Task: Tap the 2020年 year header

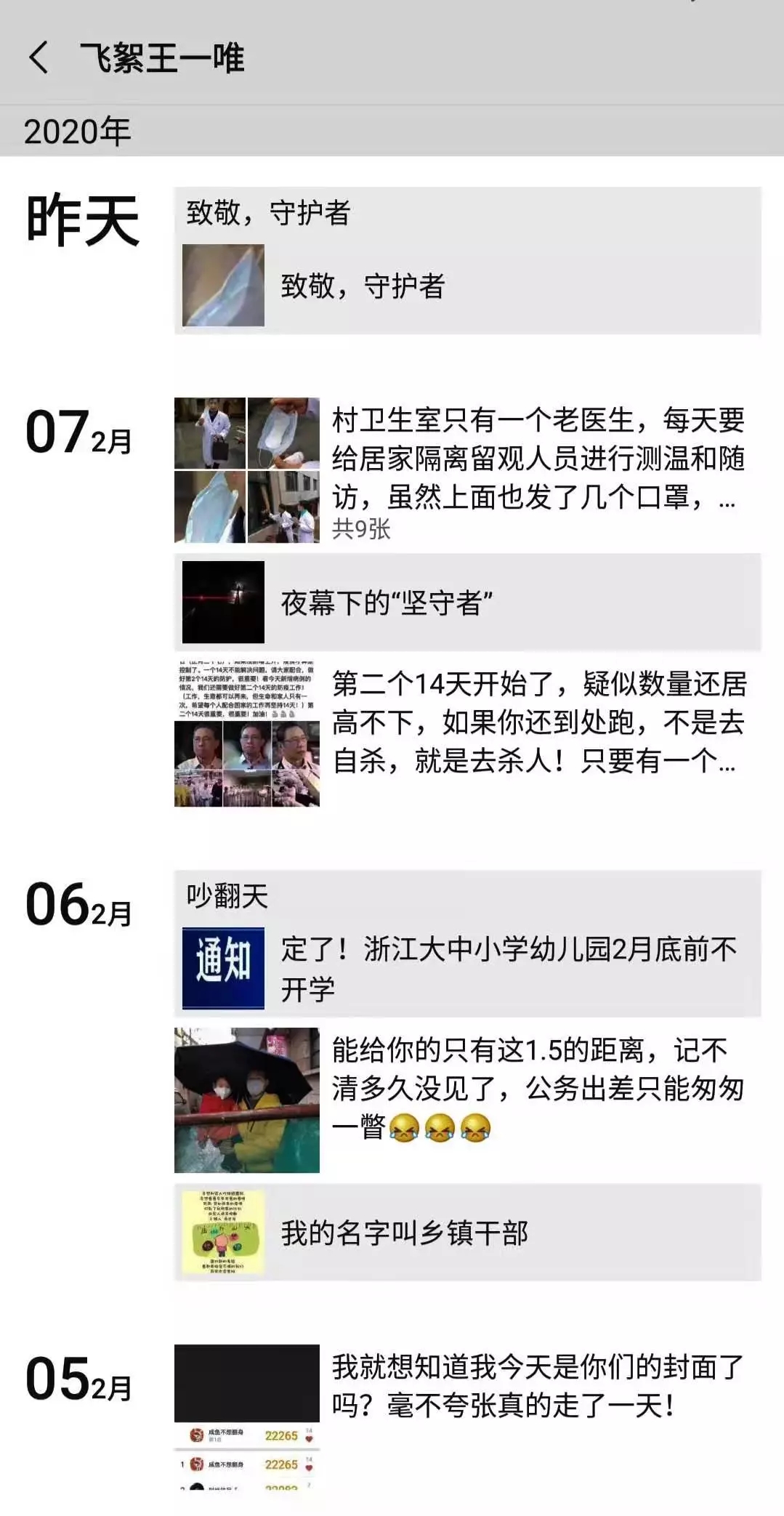Action: click(x=76, y=131)
